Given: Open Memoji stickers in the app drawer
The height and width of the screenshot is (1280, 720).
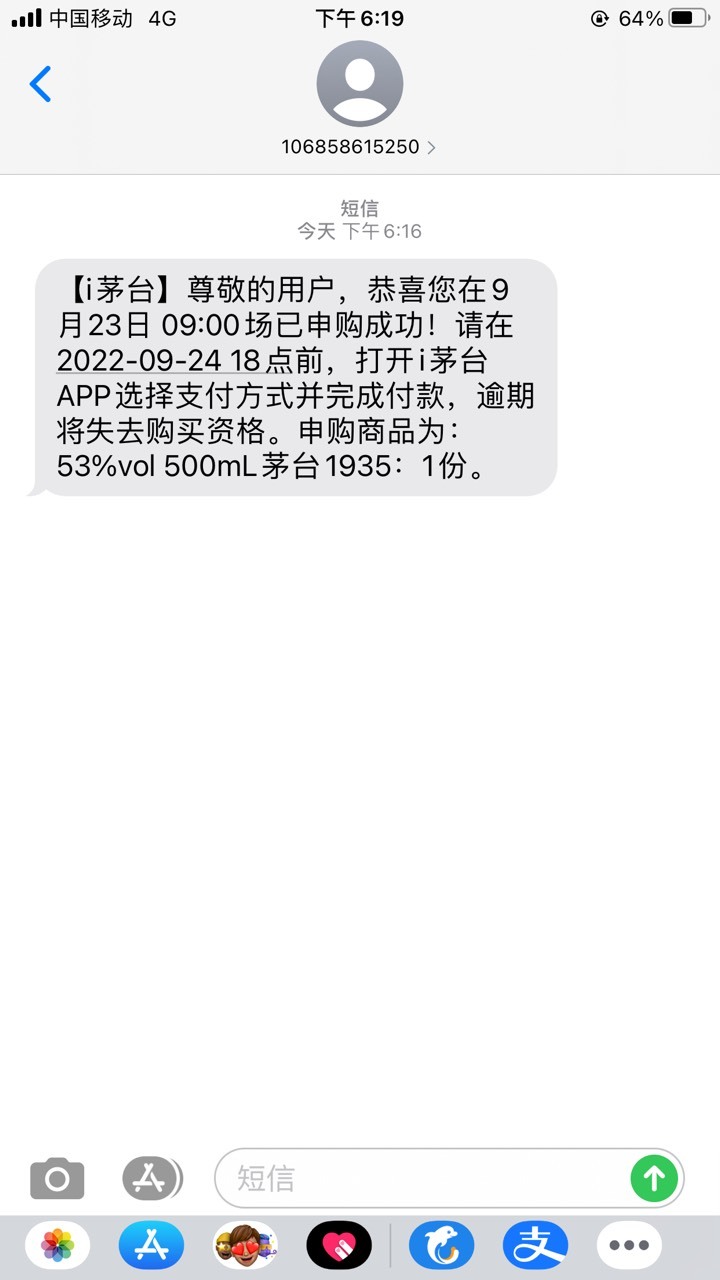Looking at the screenshot, I should 245,1246.
